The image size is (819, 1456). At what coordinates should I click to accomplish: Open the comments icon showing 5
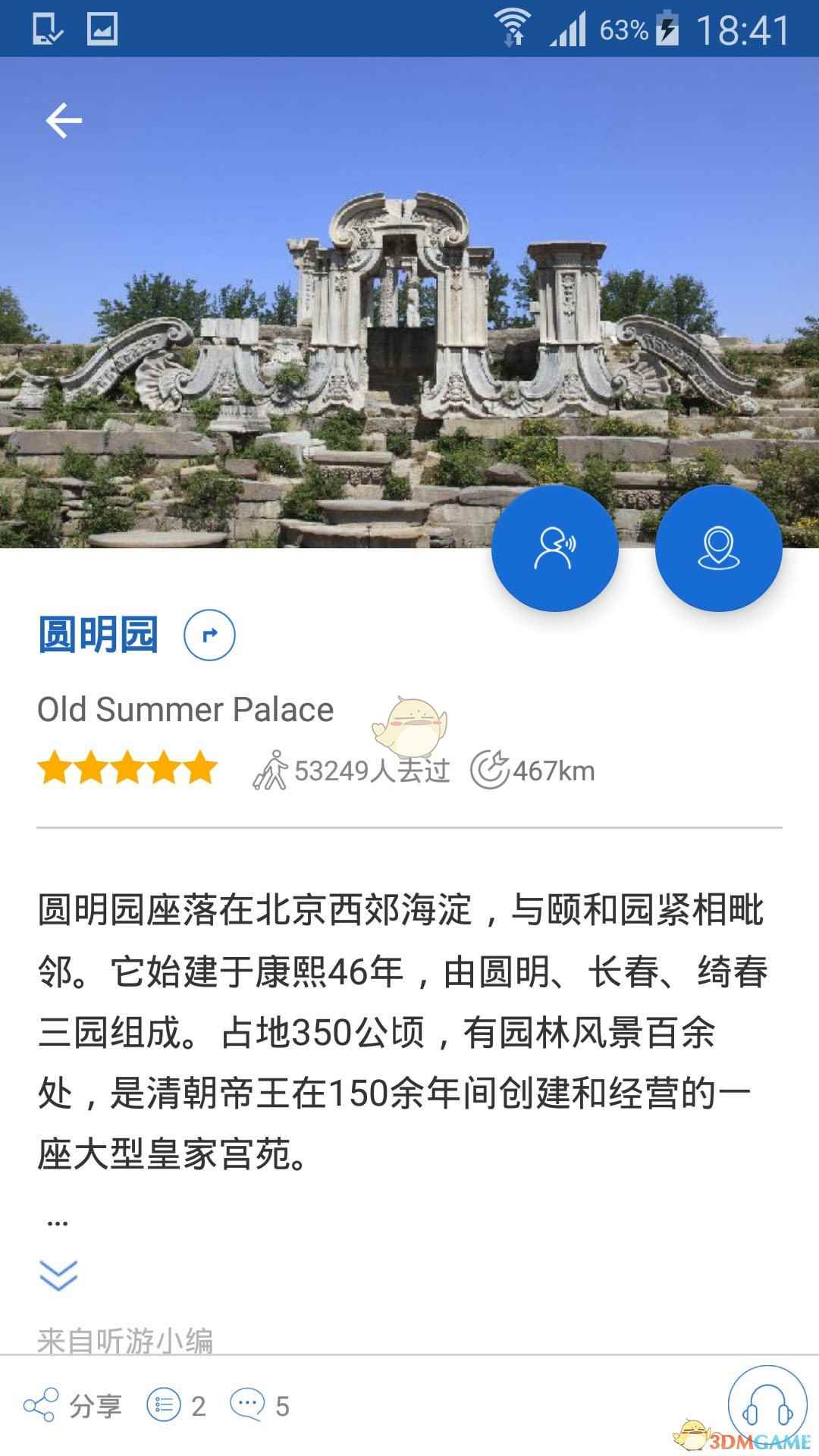point(260,1406)
